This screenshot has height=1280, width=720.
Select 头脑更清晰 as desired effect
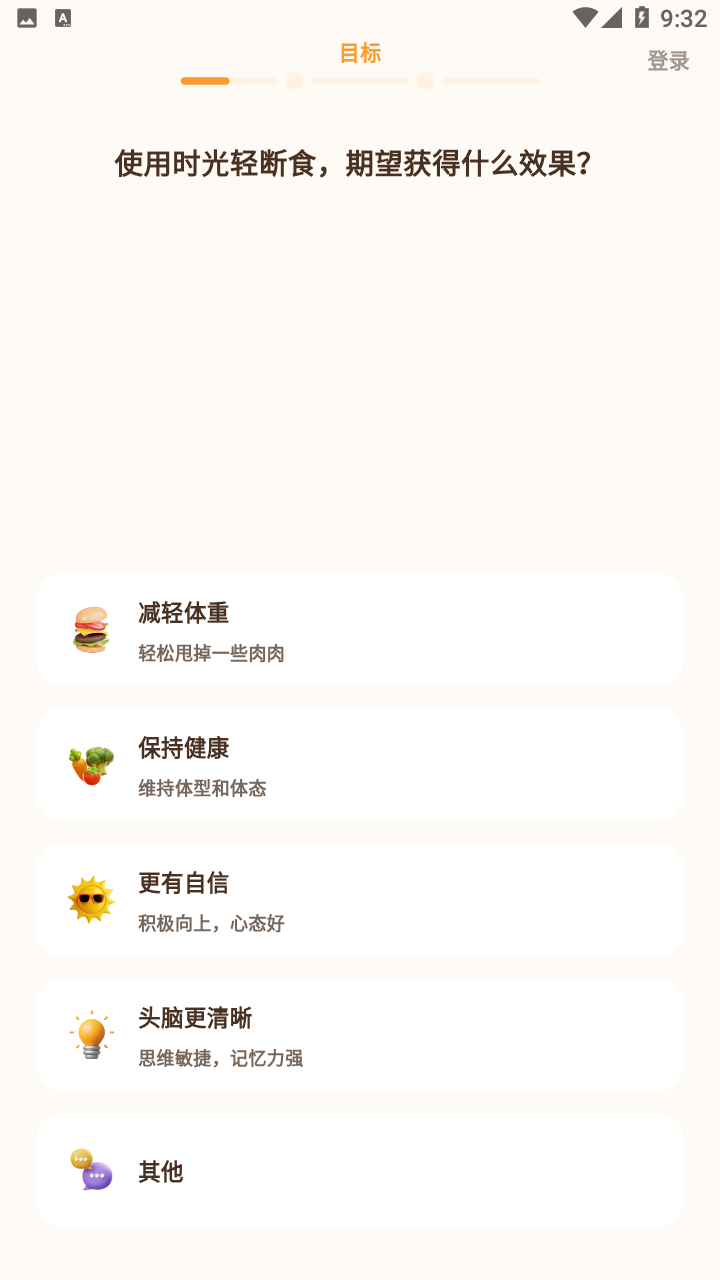[360, 1035]
